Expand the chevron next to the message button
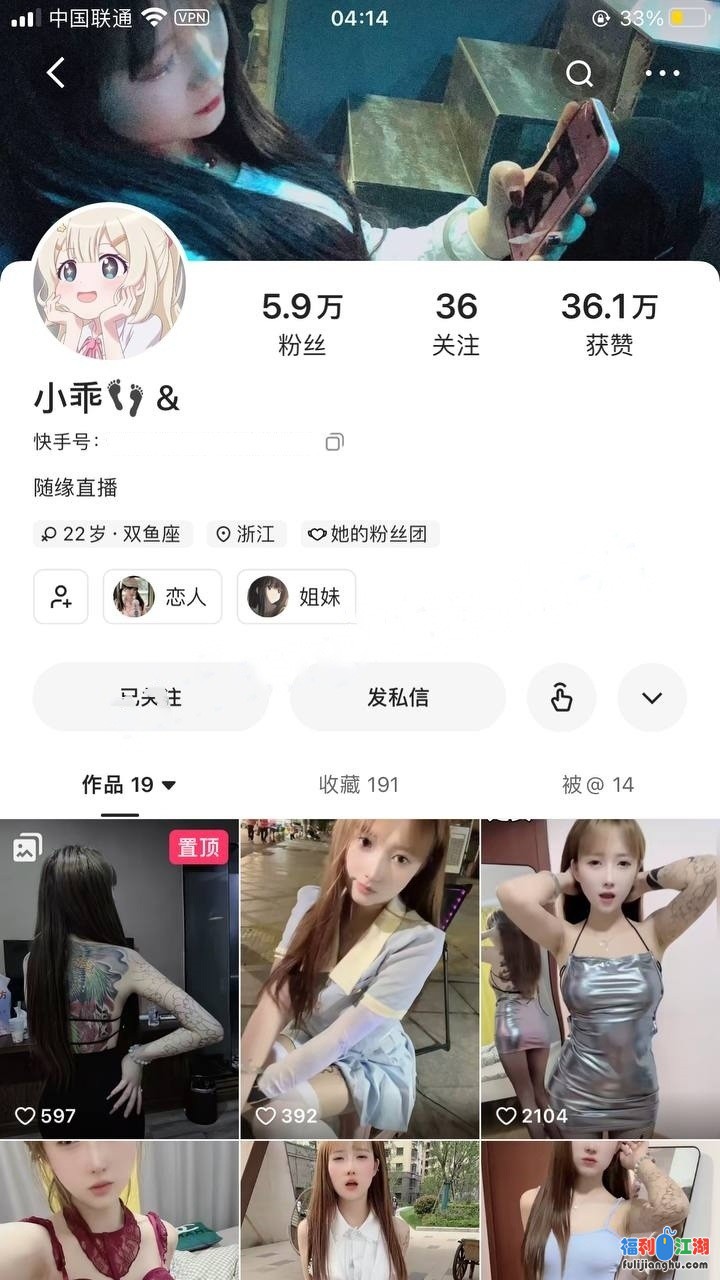720x1280 pixels. click(652, 698)
